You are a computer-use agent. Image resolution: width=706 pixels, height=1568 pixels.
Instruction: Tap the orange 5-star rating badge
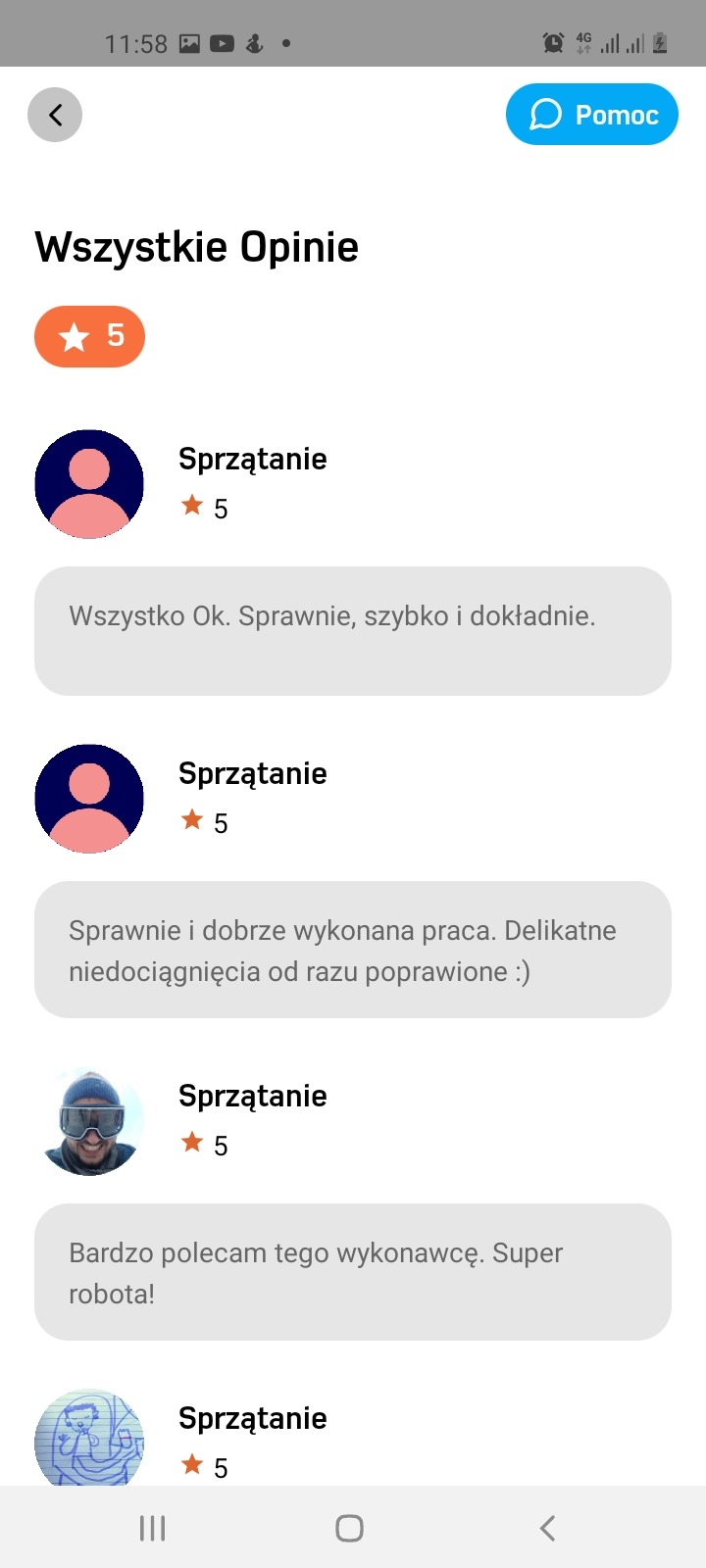pyautogui.click(x=89, y=336)
